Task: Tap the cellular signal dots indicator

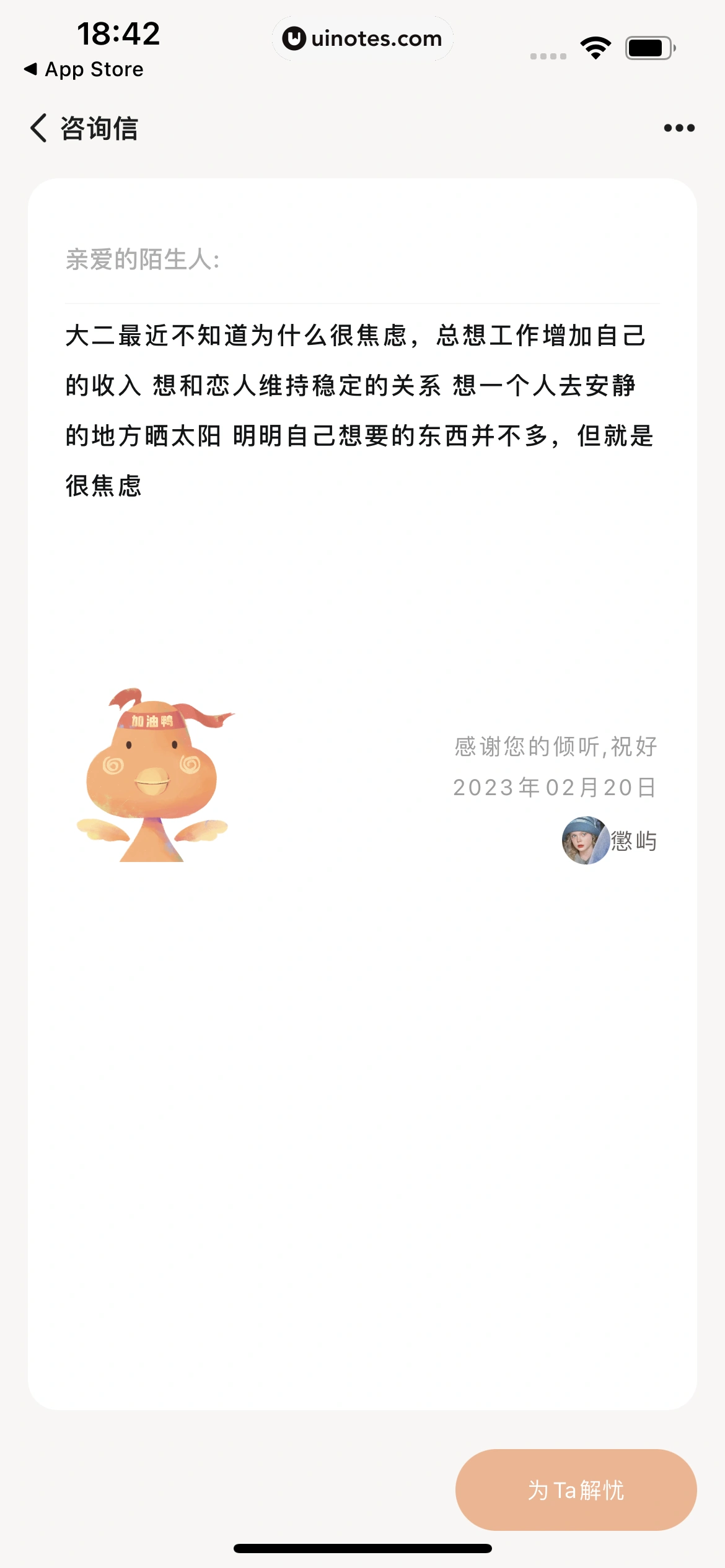Action: [548, 54]
